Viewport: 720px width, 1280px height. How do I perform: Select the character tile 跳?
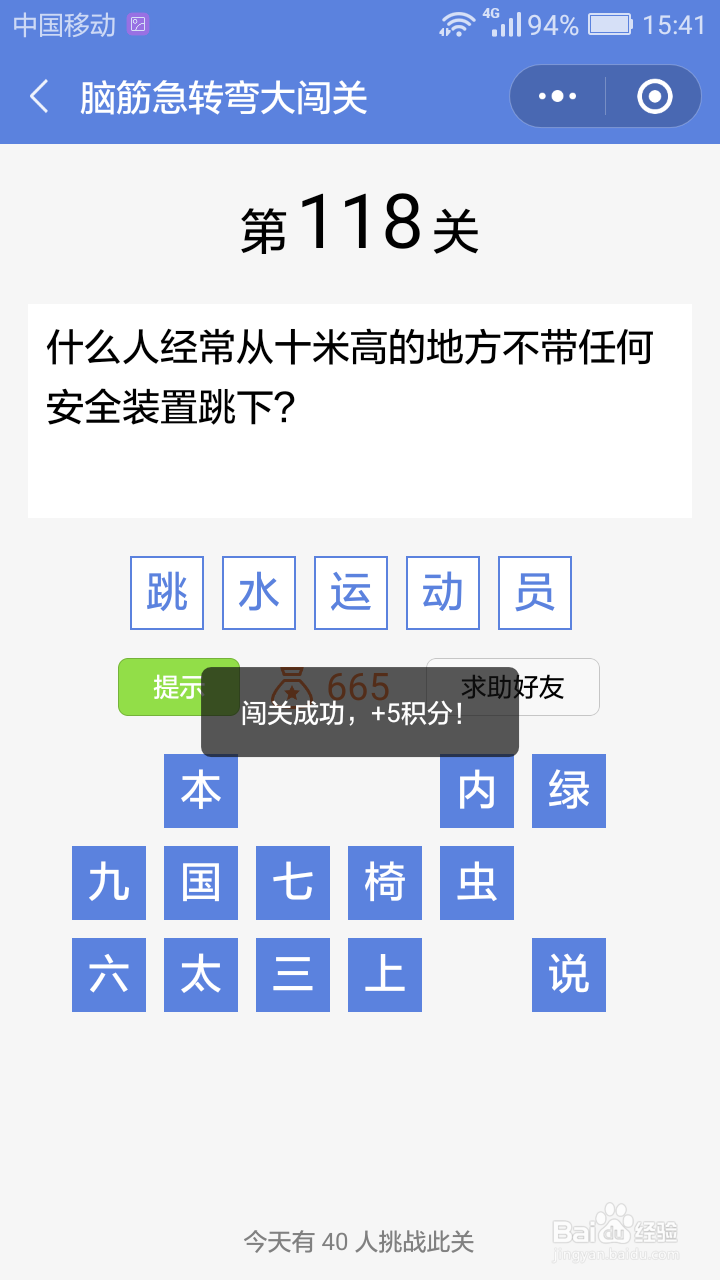coord(166,592)
